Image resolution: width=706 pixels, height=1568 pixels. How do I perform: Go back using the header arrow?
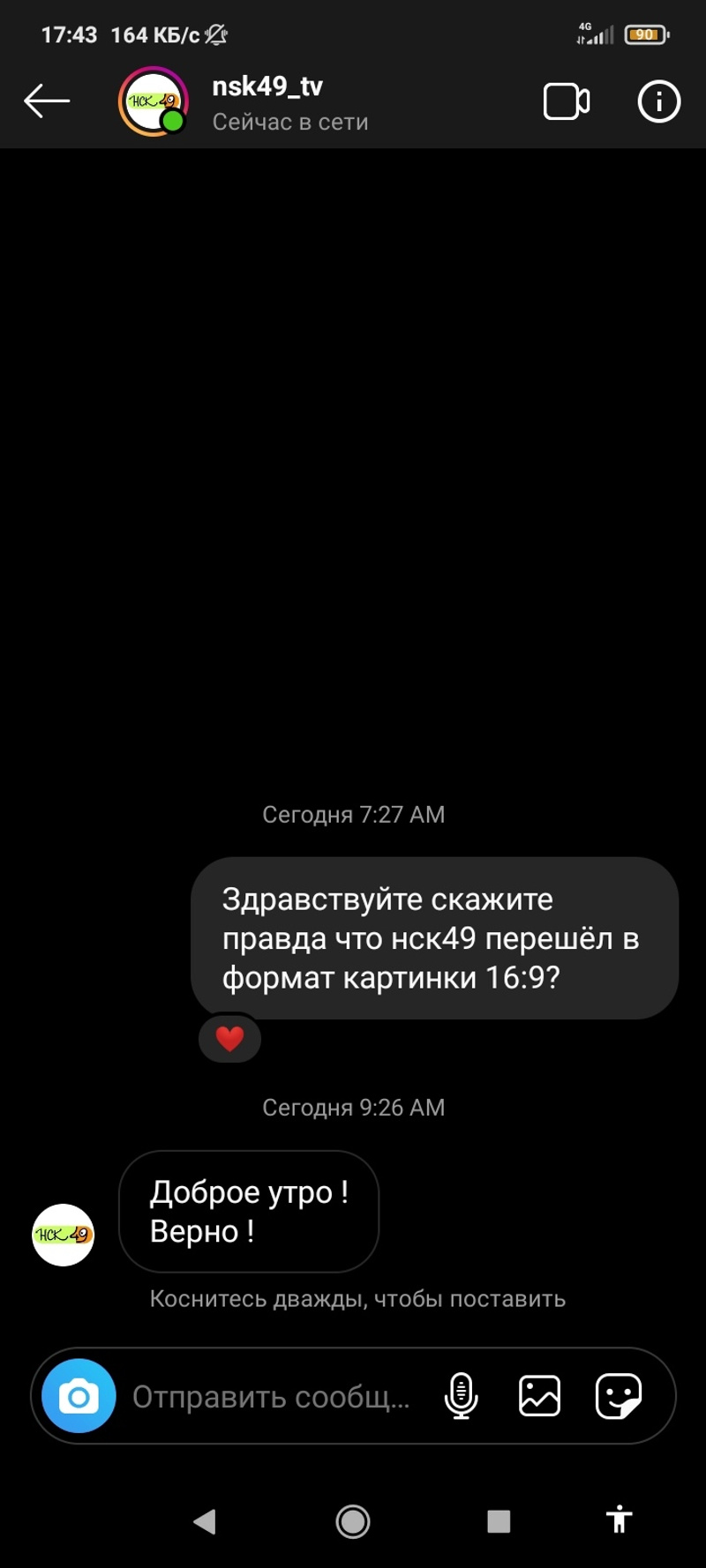pyautogui.click(x=47, y=101)
